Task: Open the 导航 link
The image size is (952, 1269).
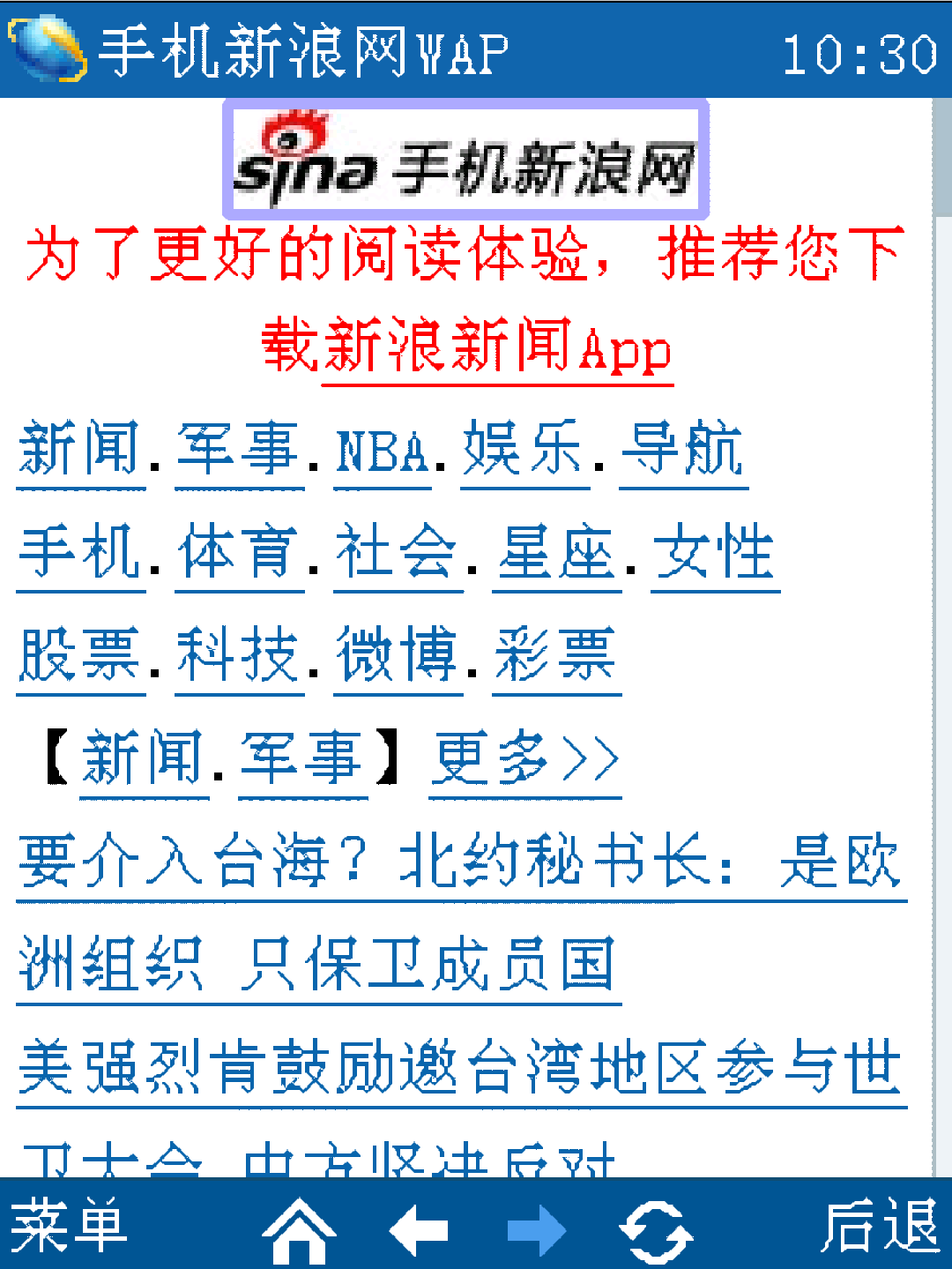Action: point(683,451)
